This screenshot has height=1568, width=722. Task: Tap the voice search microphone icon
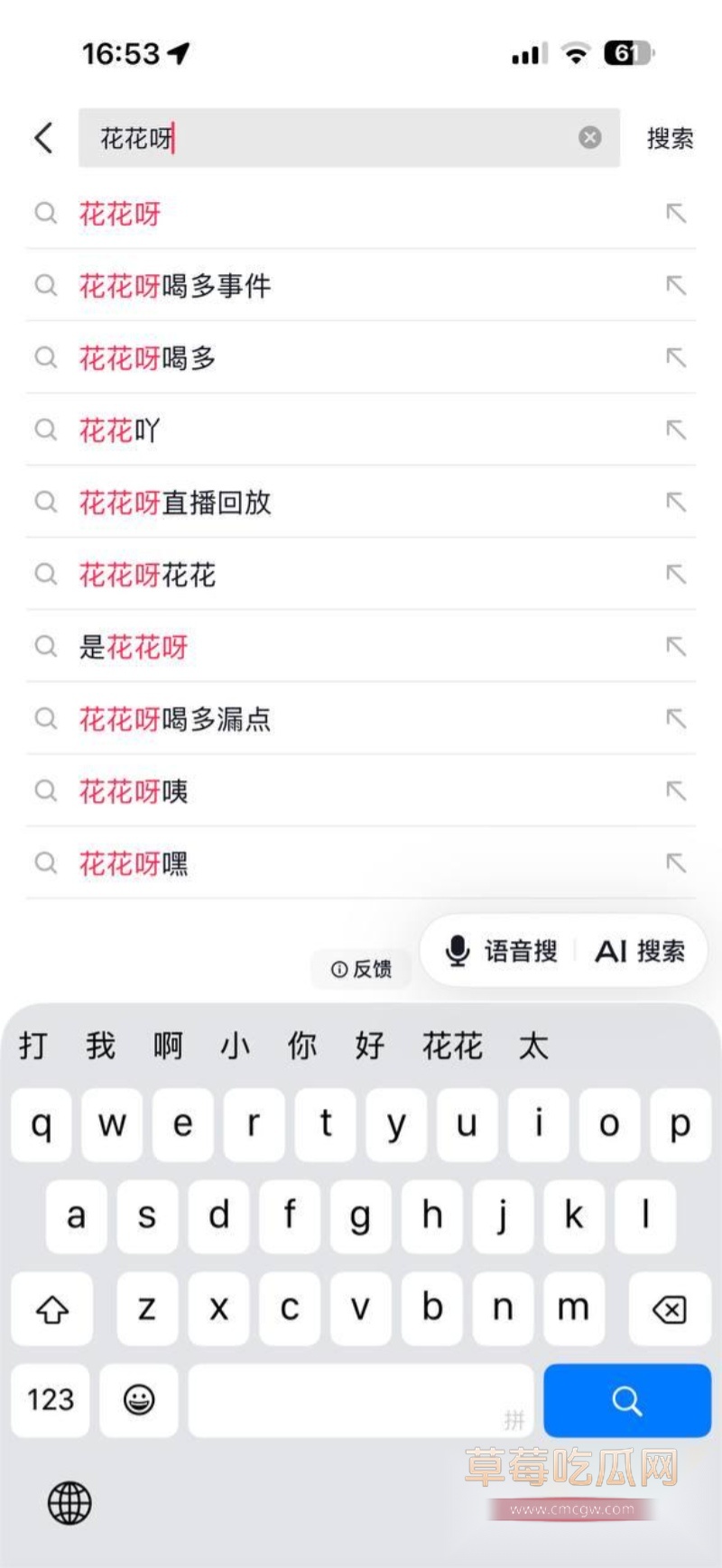coord(460,950)
